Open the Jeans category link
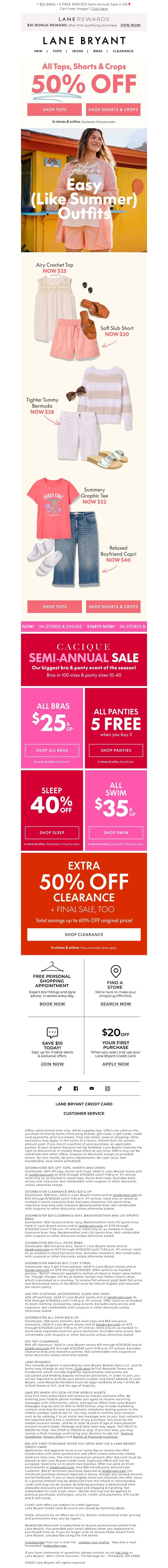Image resolution: width=168 pixels, height=1568 pixels. click(77, 51)
